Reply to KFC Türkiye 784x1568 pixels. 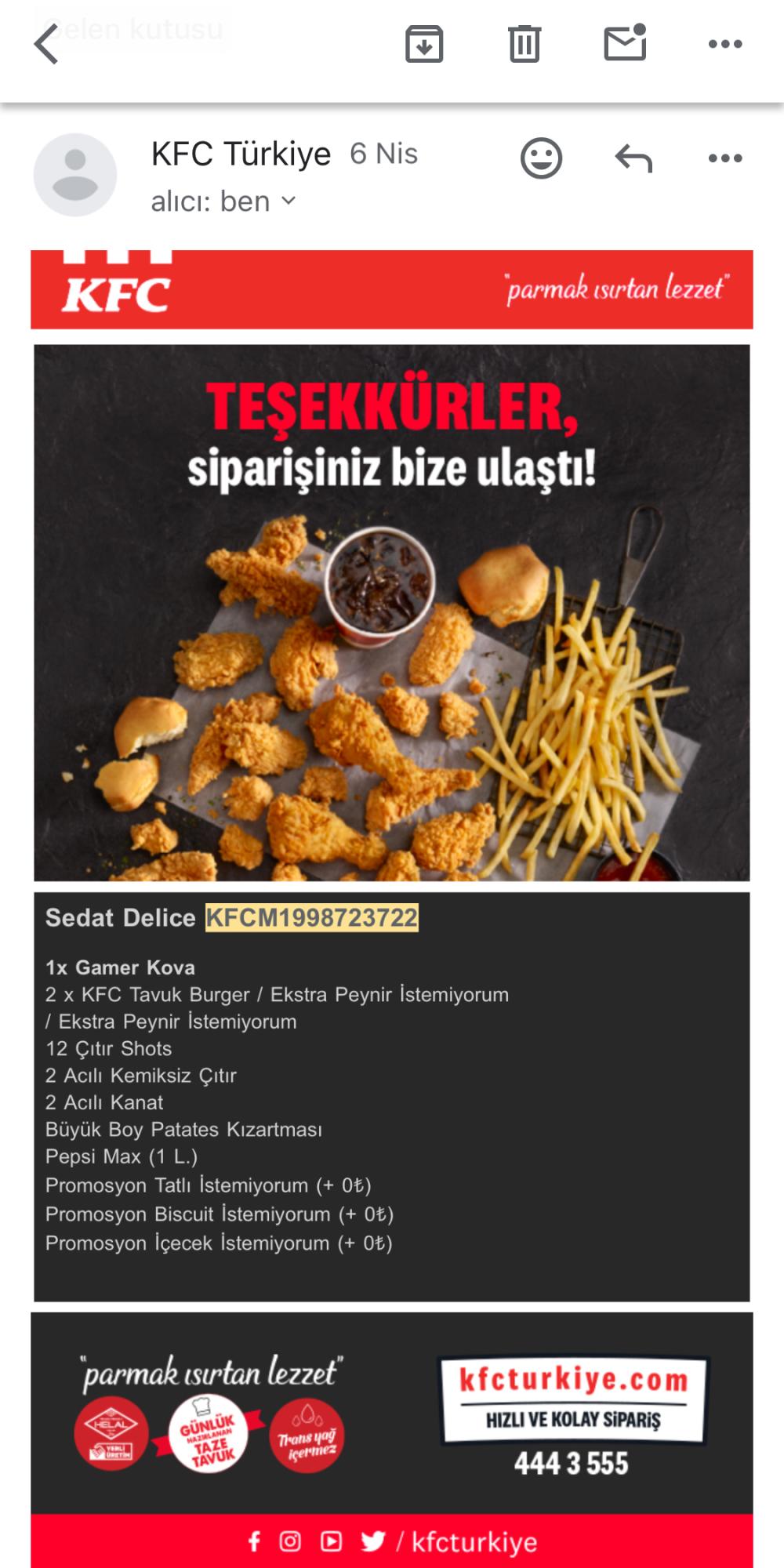point(633,158)
